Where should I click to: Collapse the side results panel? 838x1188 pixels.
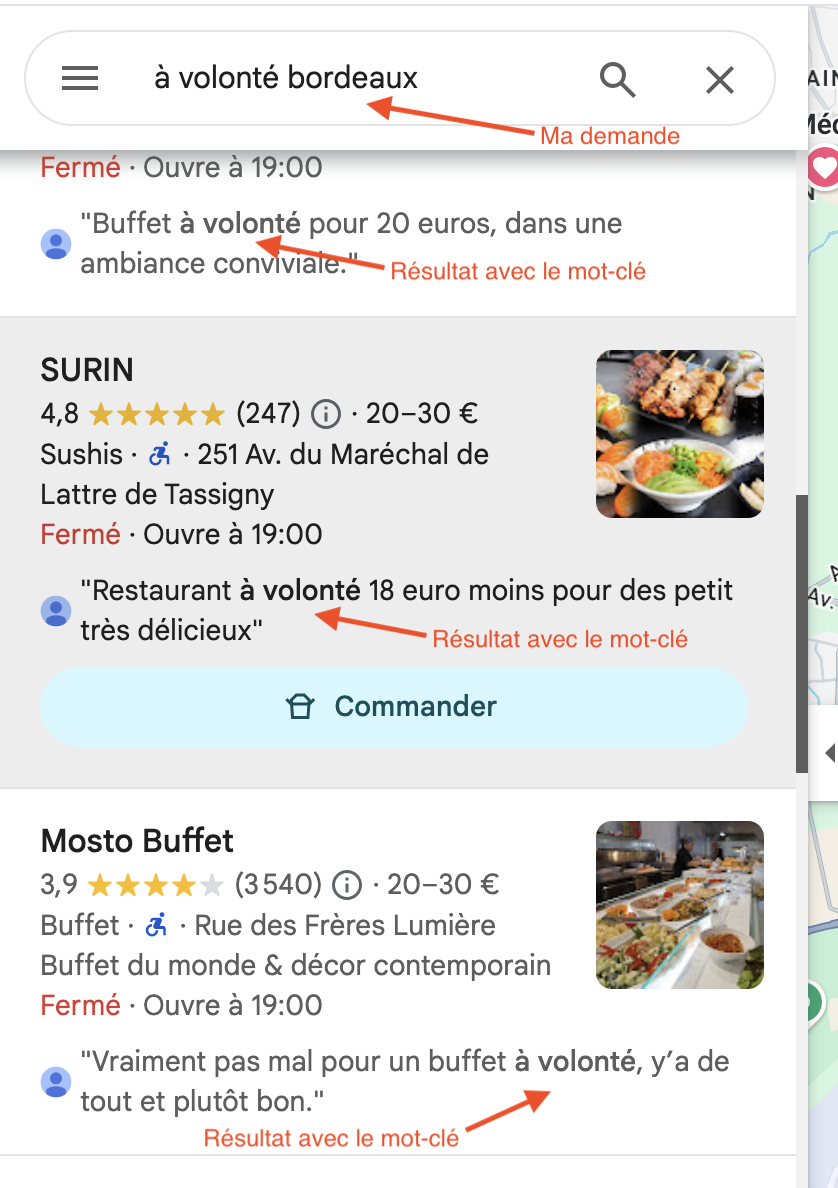[x=829, y=752]
